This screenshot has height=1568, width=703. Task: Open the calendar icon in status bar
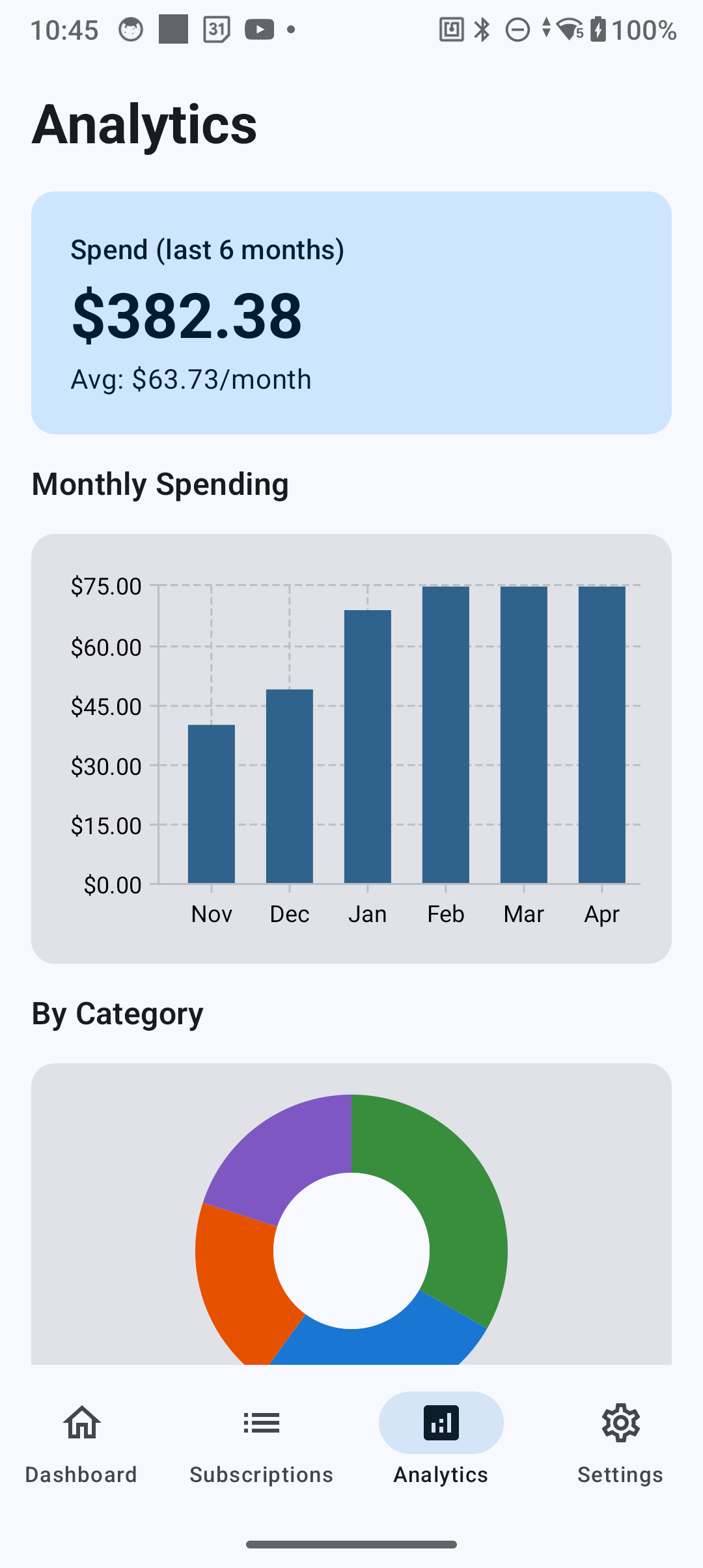coord(217,29)
